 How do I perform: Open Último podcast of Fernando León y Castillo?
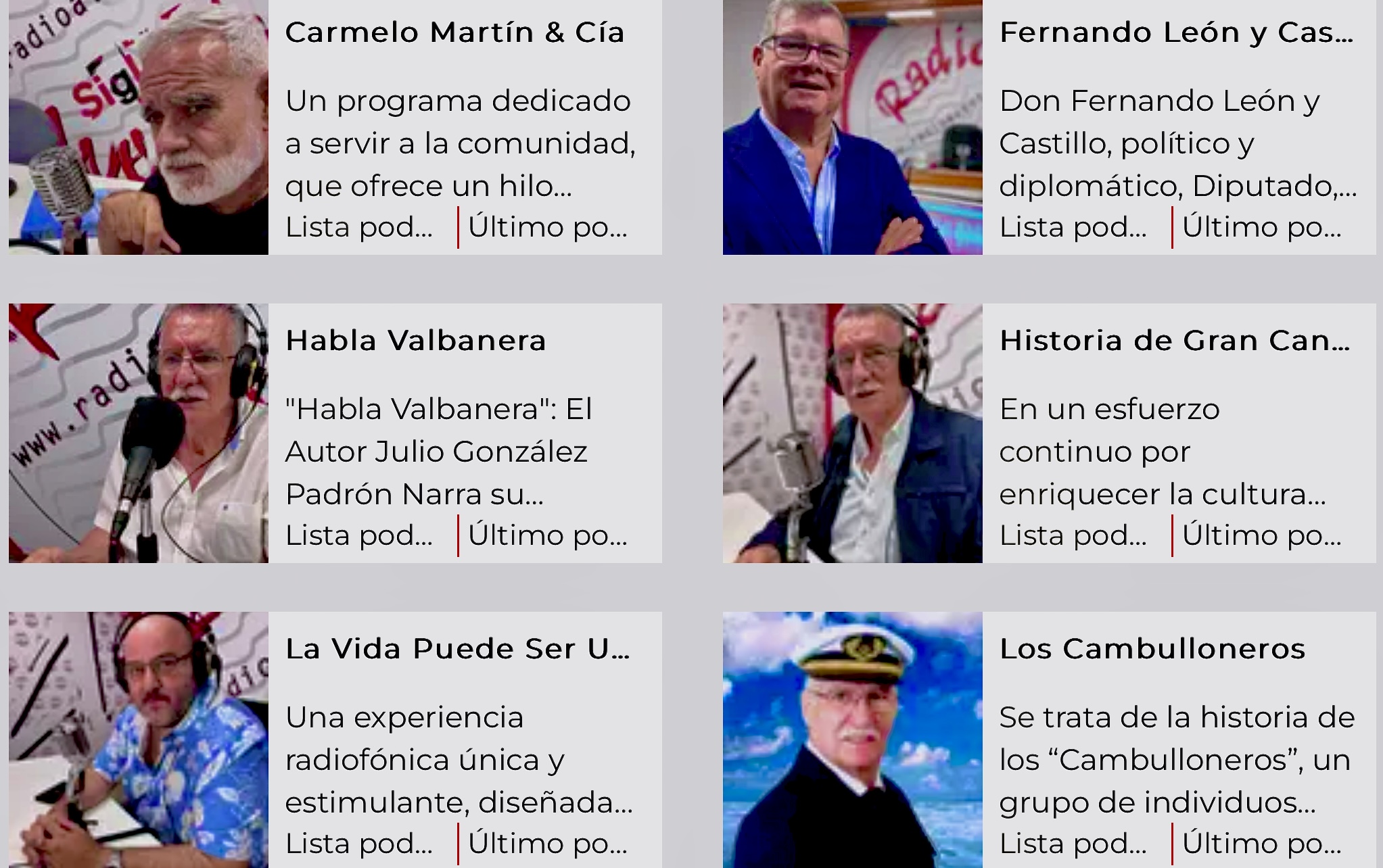point(1262,227)
